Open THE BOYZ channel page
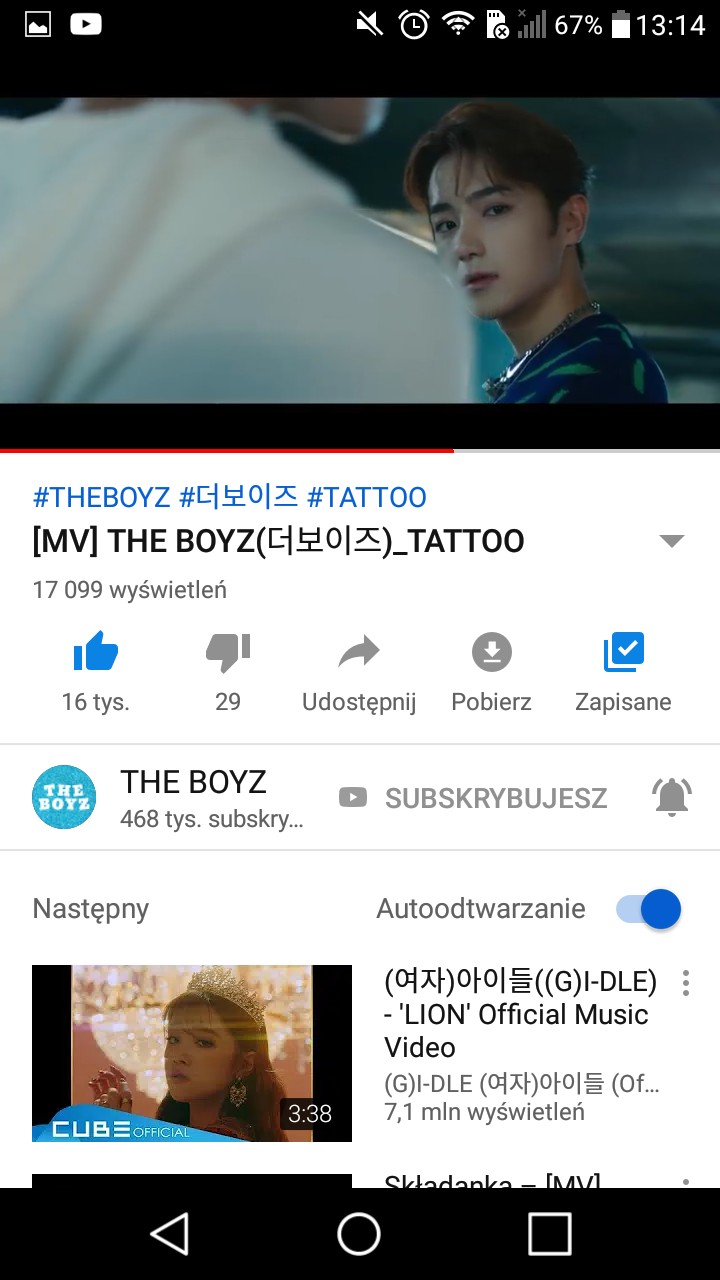This screenshot has width=720, height=1280. [65, 797]
